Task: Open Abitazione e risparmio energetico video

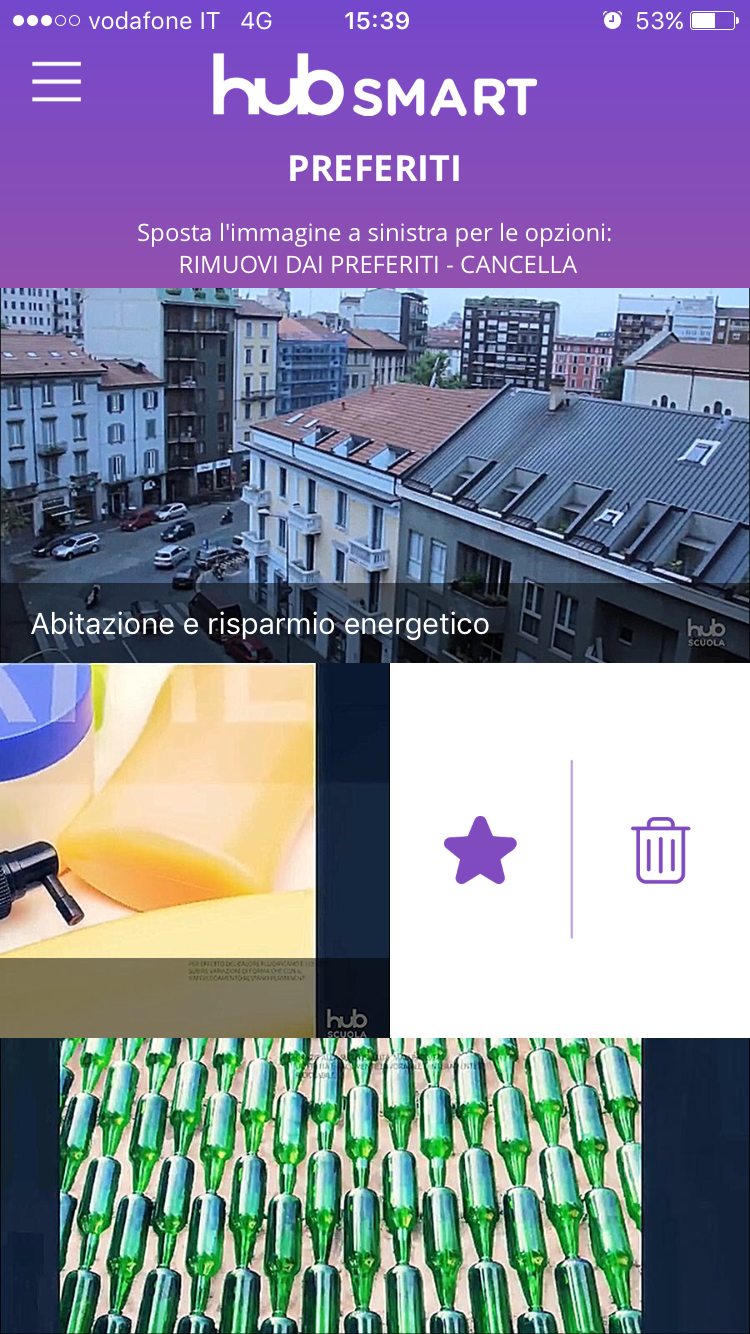Action: [x=375, y=475]
